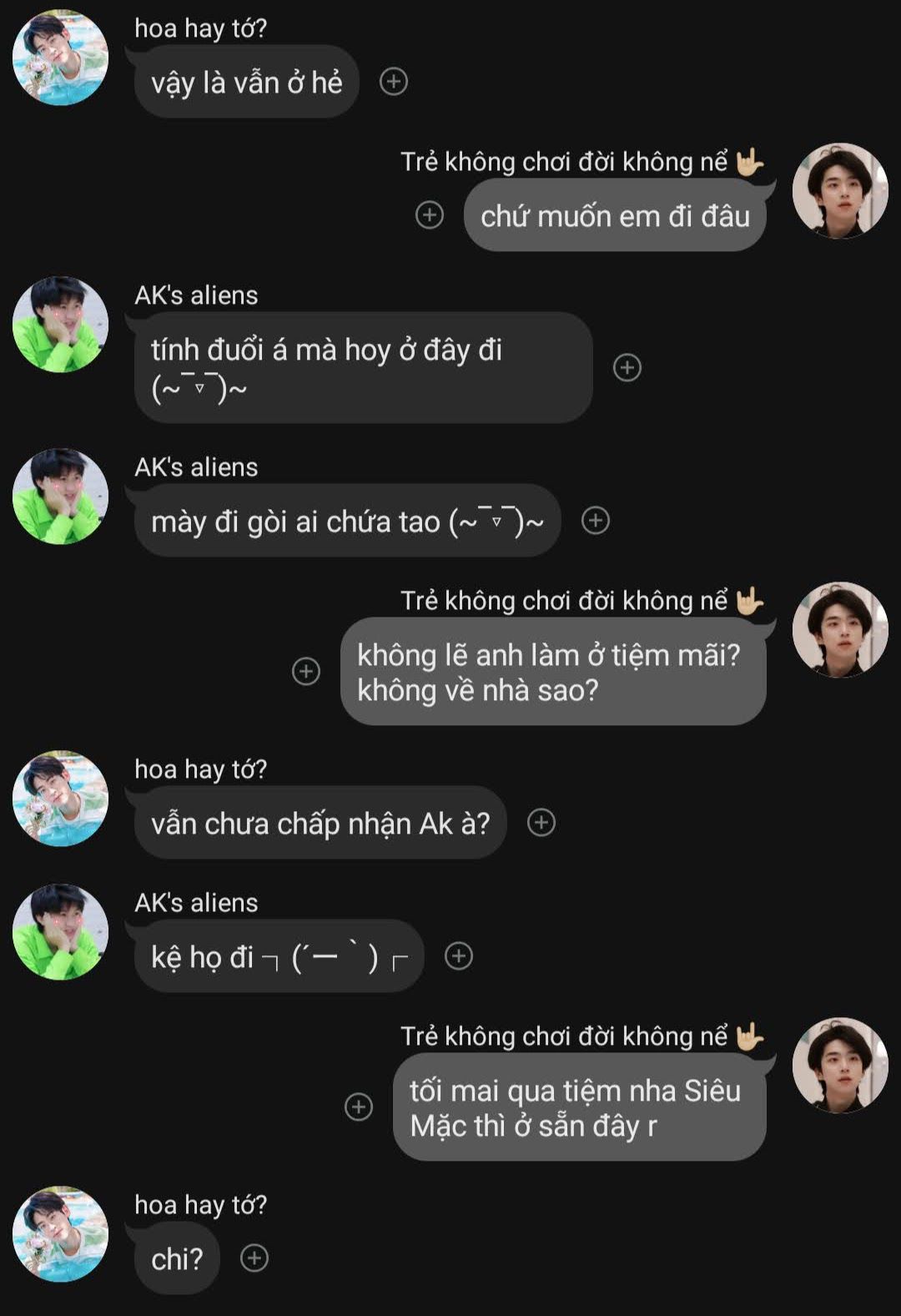Viewport: 901px width, 1316px height.
Task: Tap plus icon beside "tính đuổi á mà hoy"
Action: [627, 367]
